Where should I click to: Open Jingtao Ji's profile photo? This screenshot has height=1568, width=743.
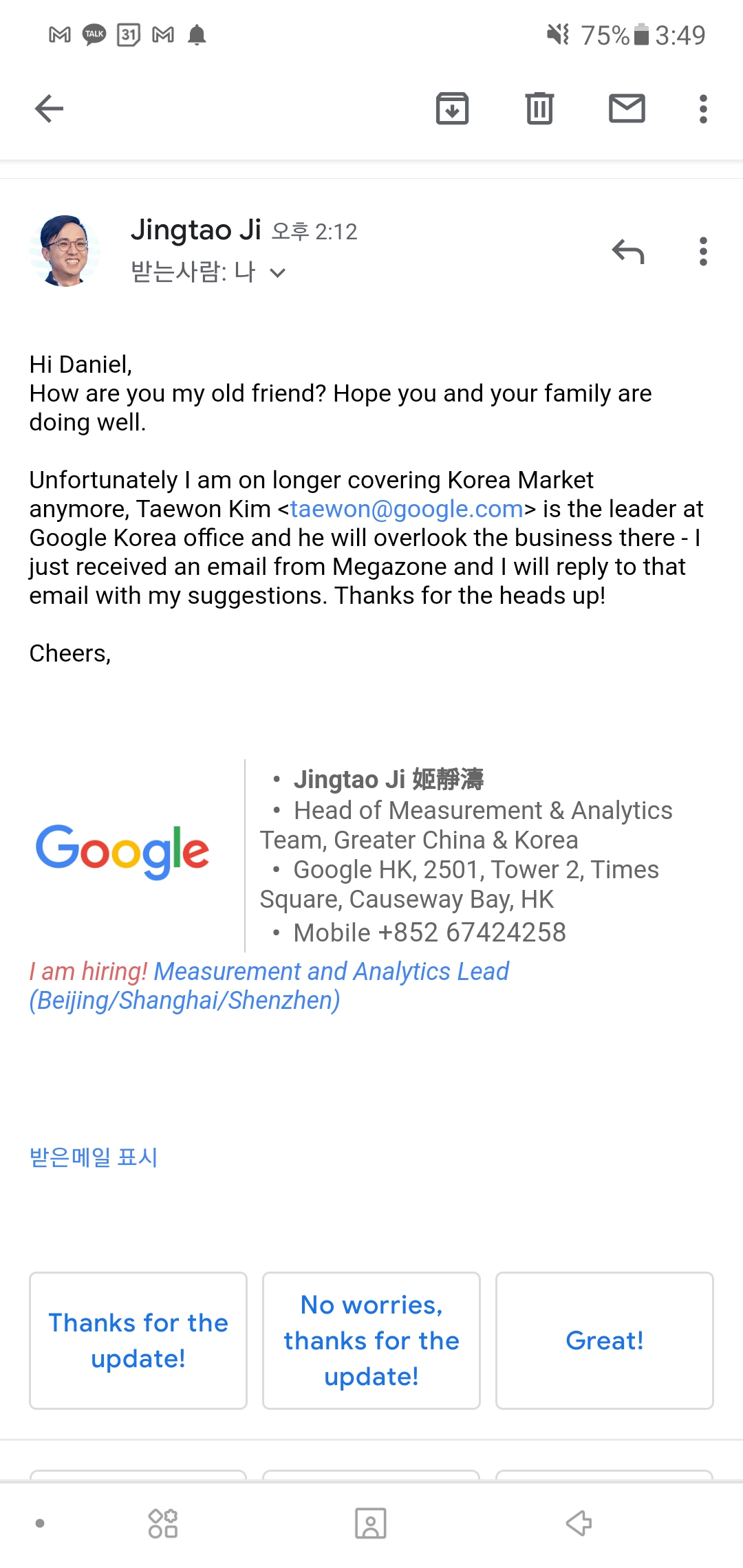coord(65,251)
